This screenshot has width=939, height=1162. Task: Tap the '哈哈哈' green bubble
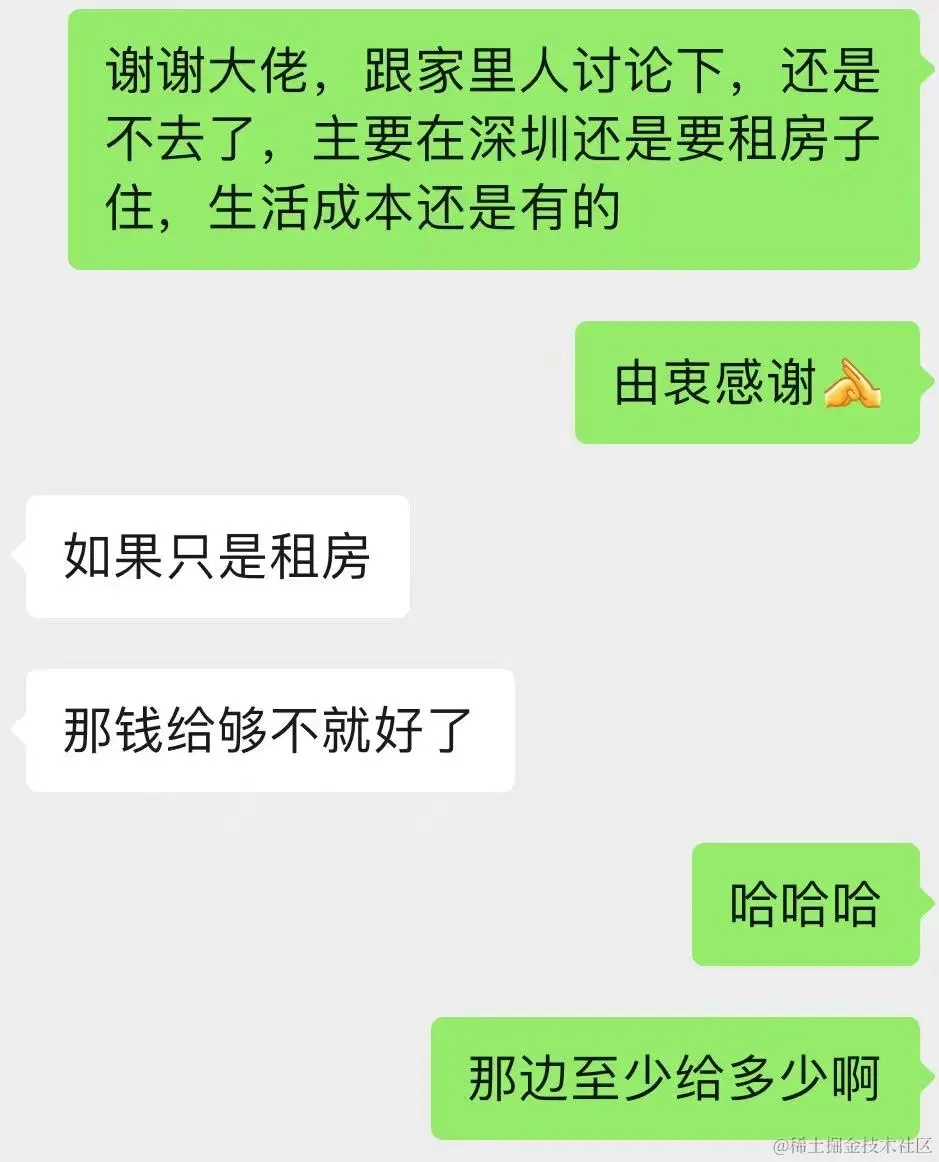(805, 902)
